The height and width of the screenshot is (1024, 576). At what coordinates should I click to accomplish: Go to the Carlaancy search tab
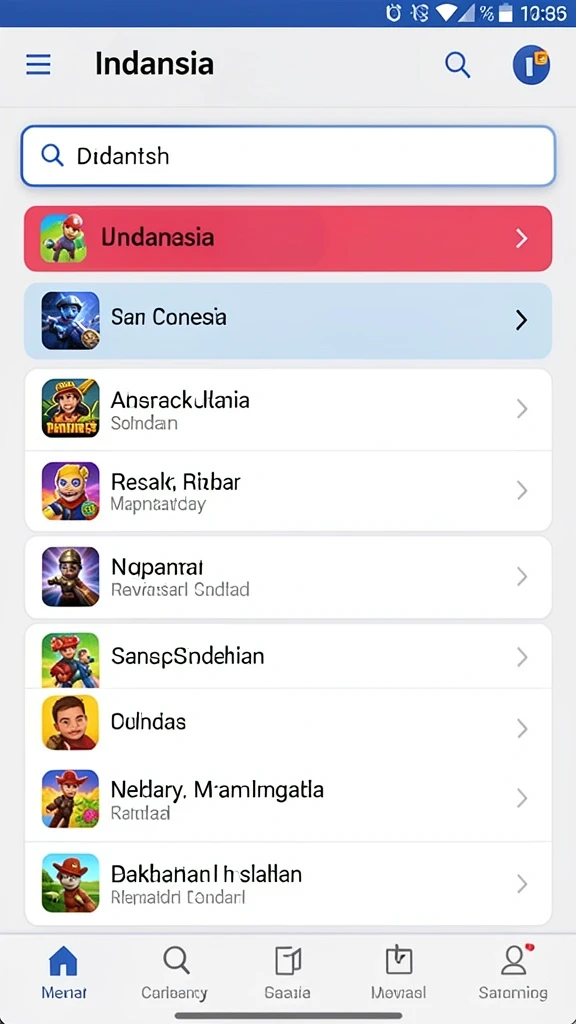point(174,972)
